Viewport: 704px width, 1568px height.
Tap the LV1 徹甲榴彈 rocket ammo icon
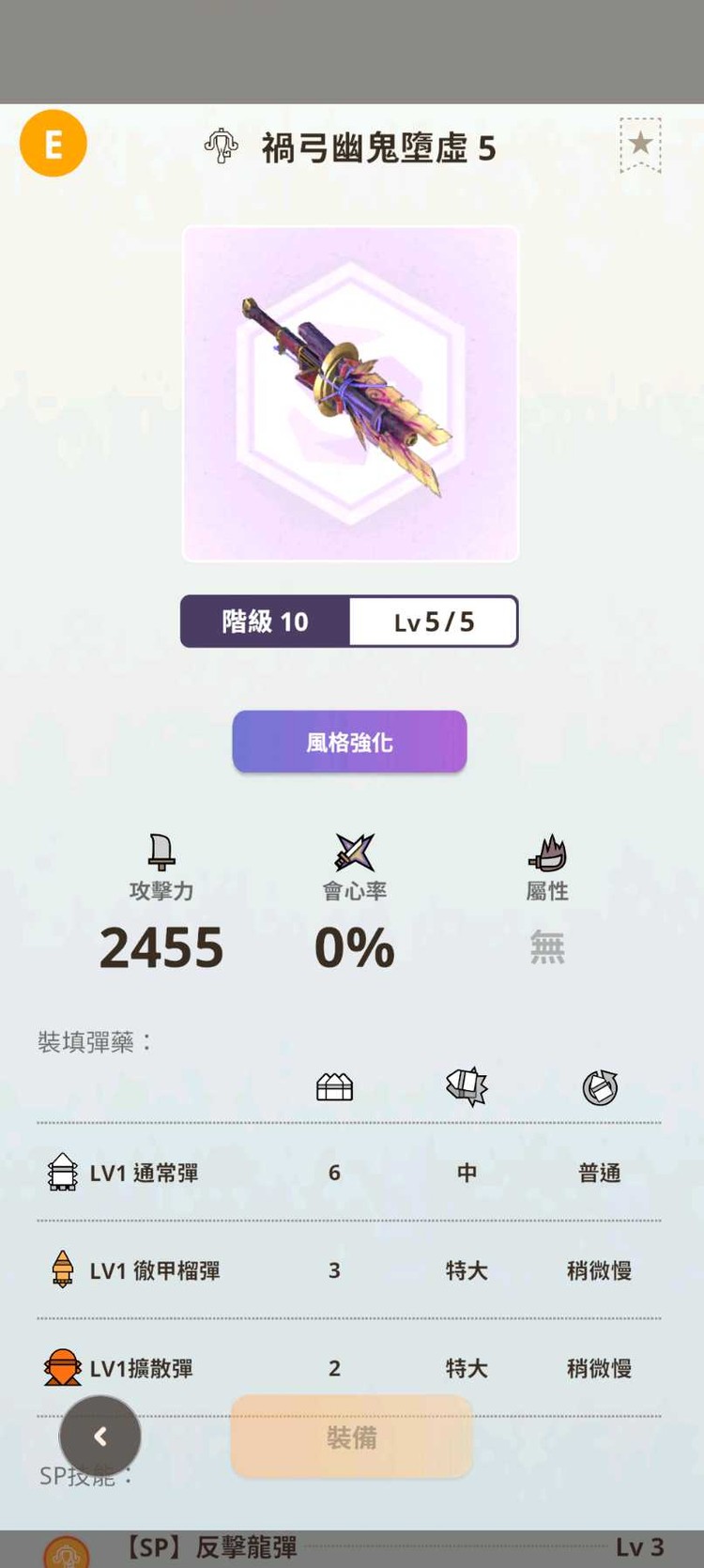pyautogui.click(x=62, y=1270)
